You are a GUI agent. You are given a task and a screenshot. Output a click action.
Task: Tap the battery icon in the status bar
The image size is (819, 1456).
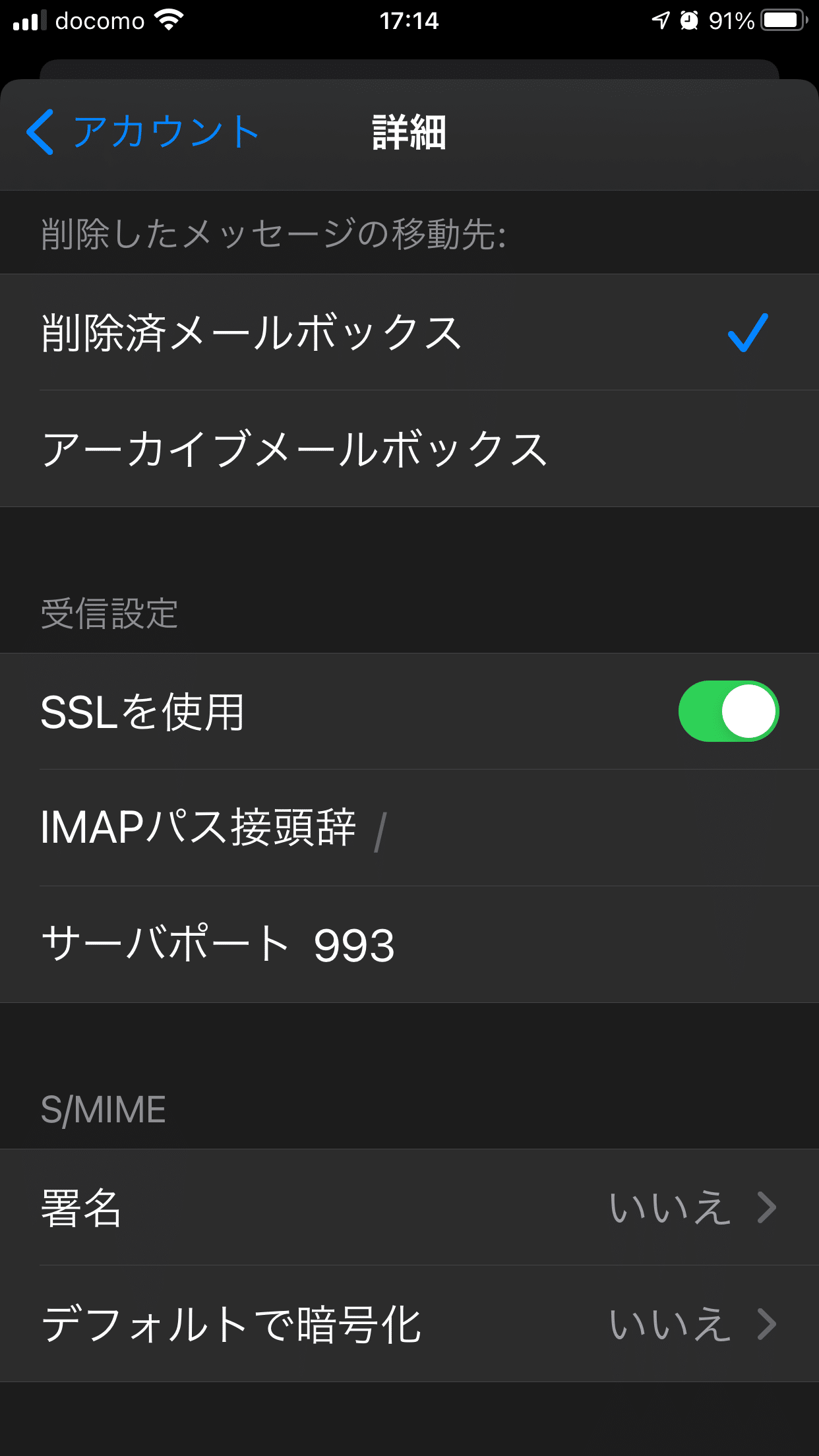[x=782, y=20]
